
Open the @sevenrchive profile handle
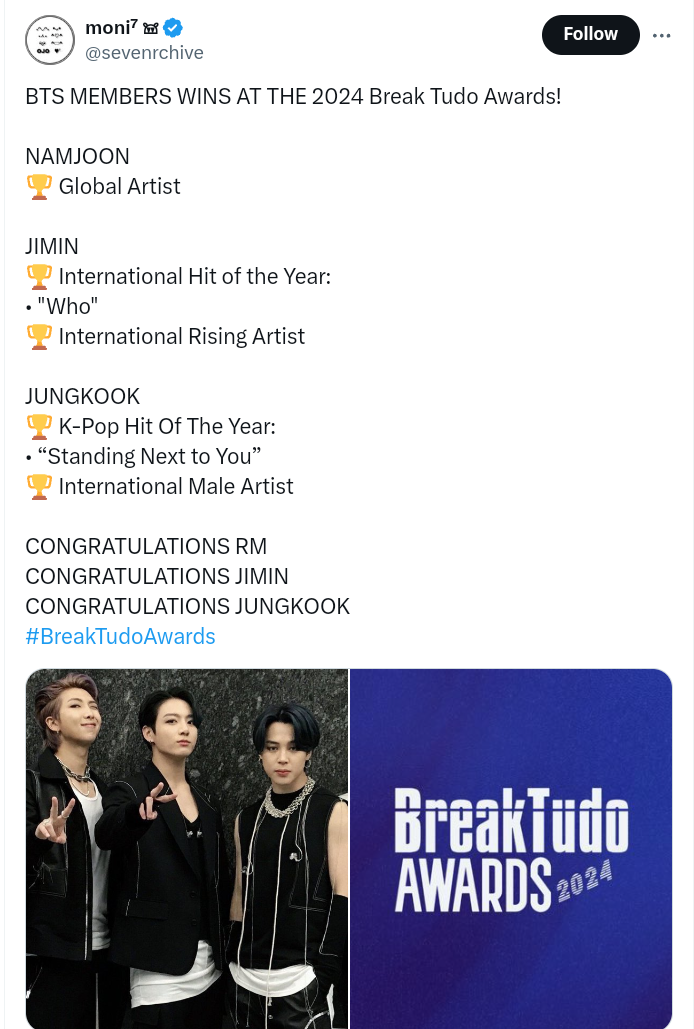pyautogui.click(x=144, y=53)
